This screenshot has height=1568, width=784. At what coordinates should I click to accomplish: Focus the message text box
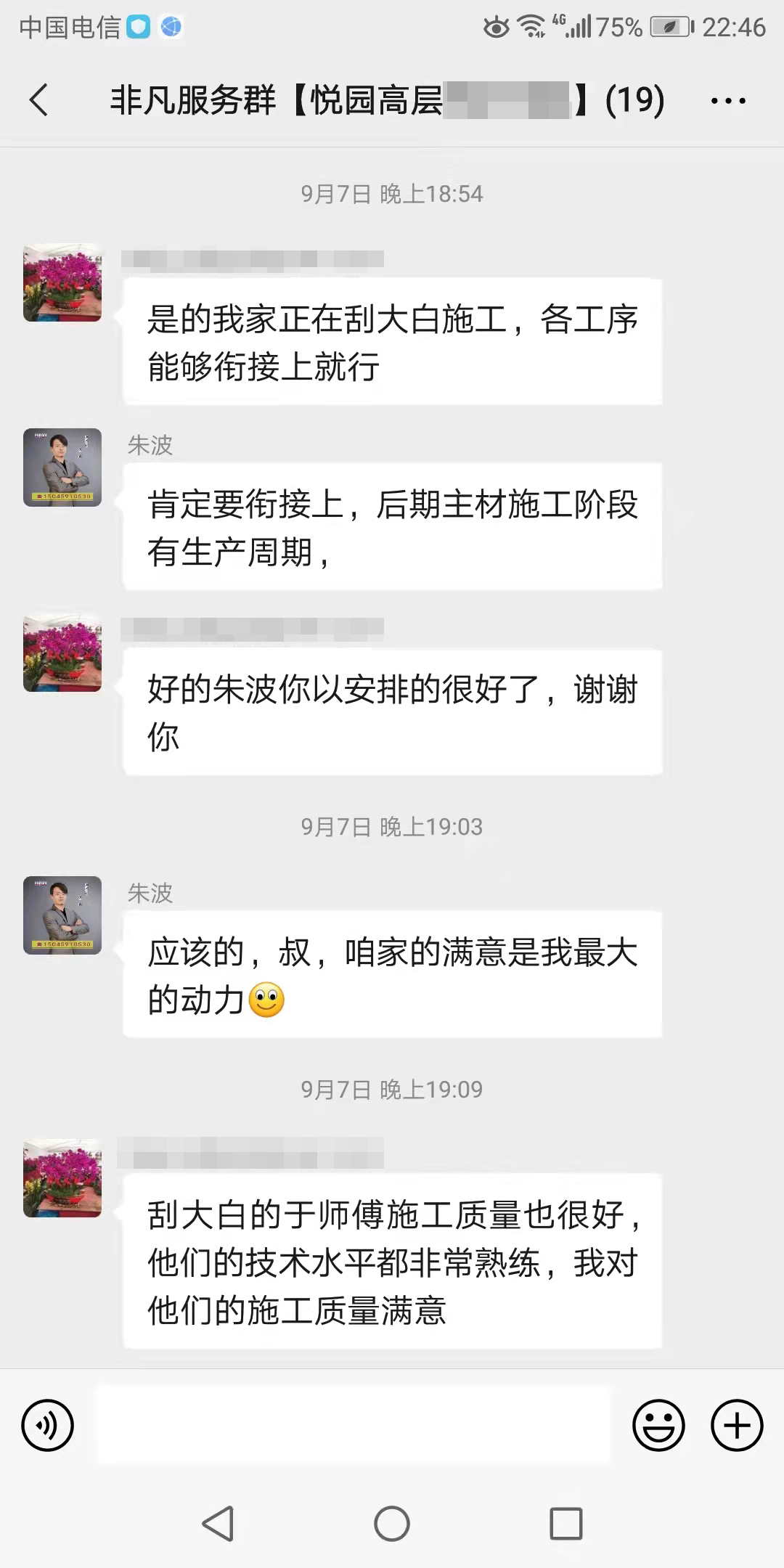pyautogui.click(x=354, y=1425)
